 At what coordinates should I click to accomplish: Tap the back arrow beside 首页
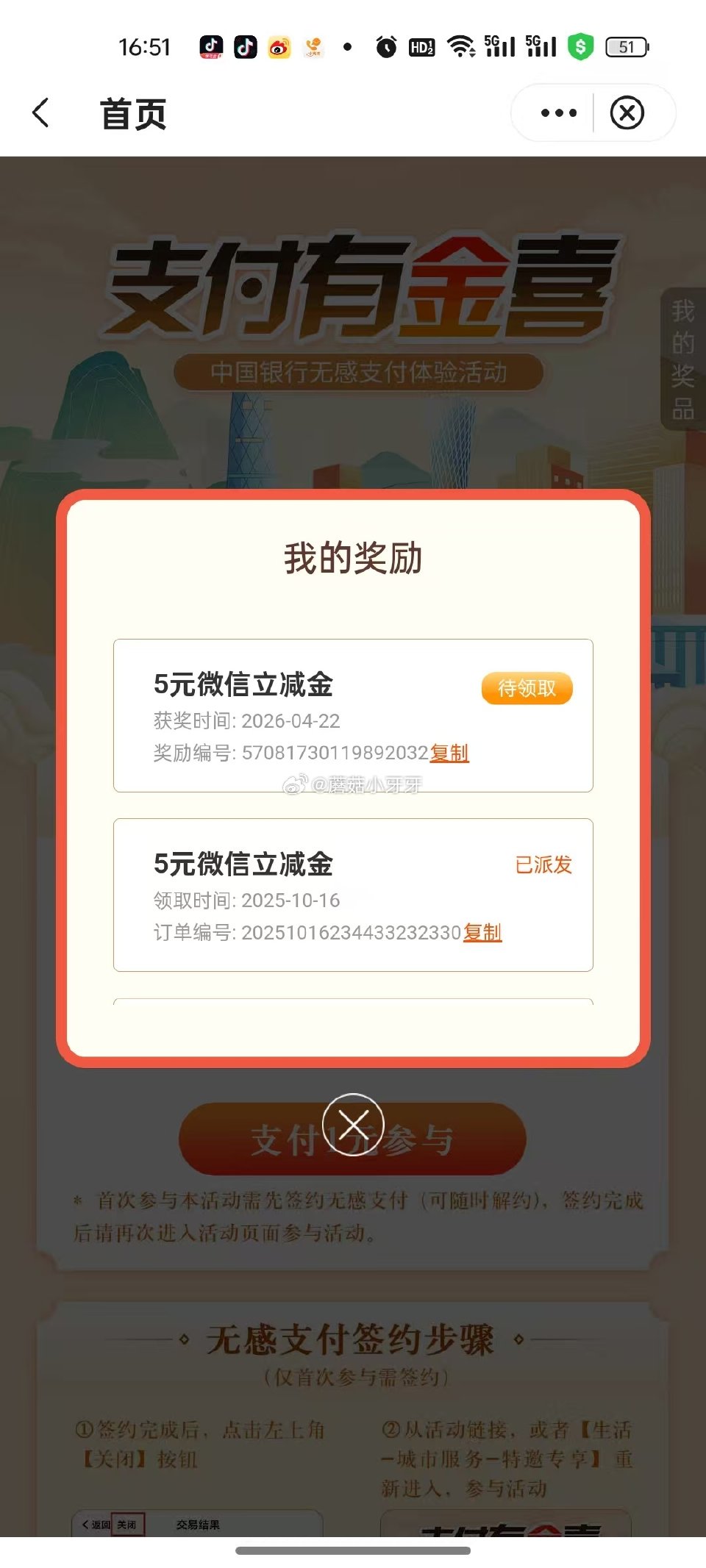click(42, 112)
